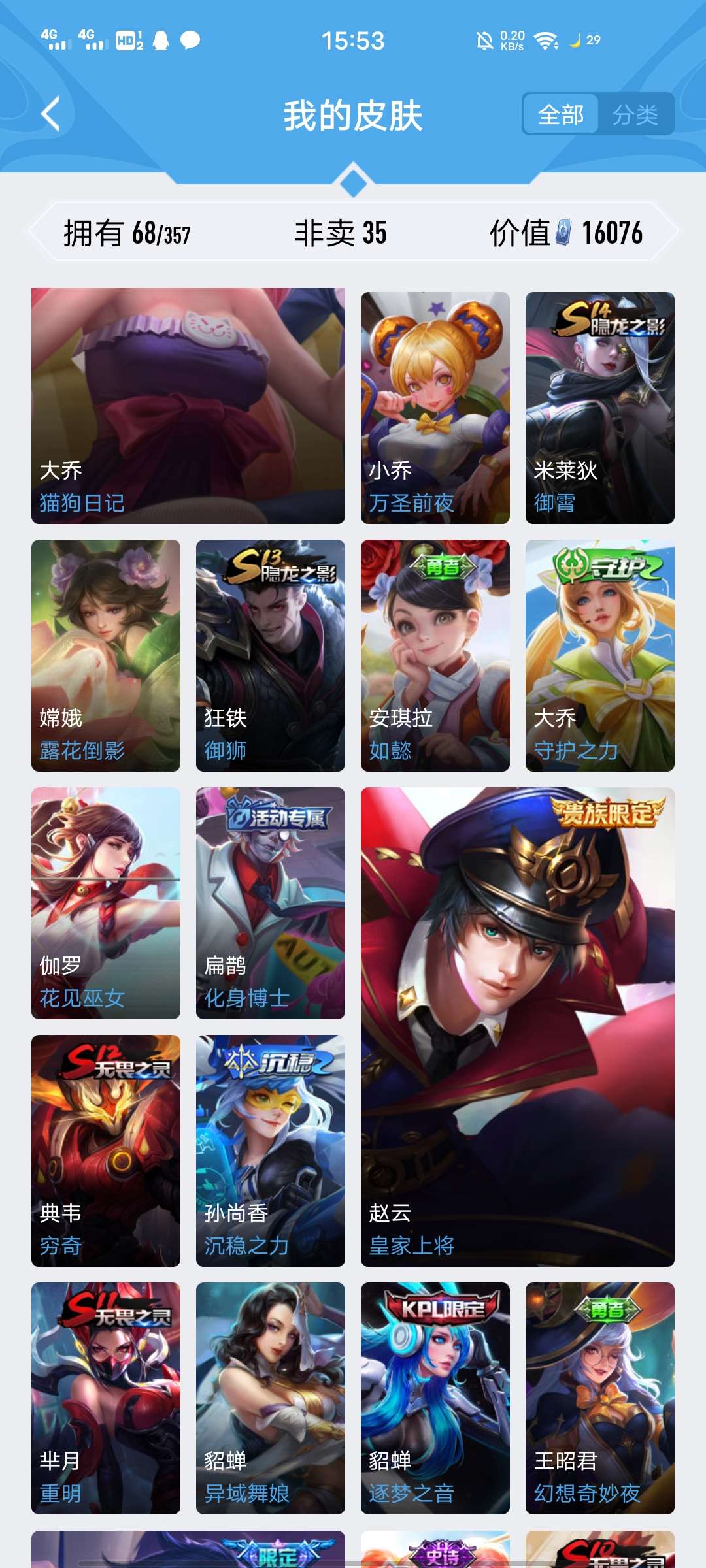
Task: Open 貂蝉 异域舞娘 skin
Action: (x=271, y=1398)
